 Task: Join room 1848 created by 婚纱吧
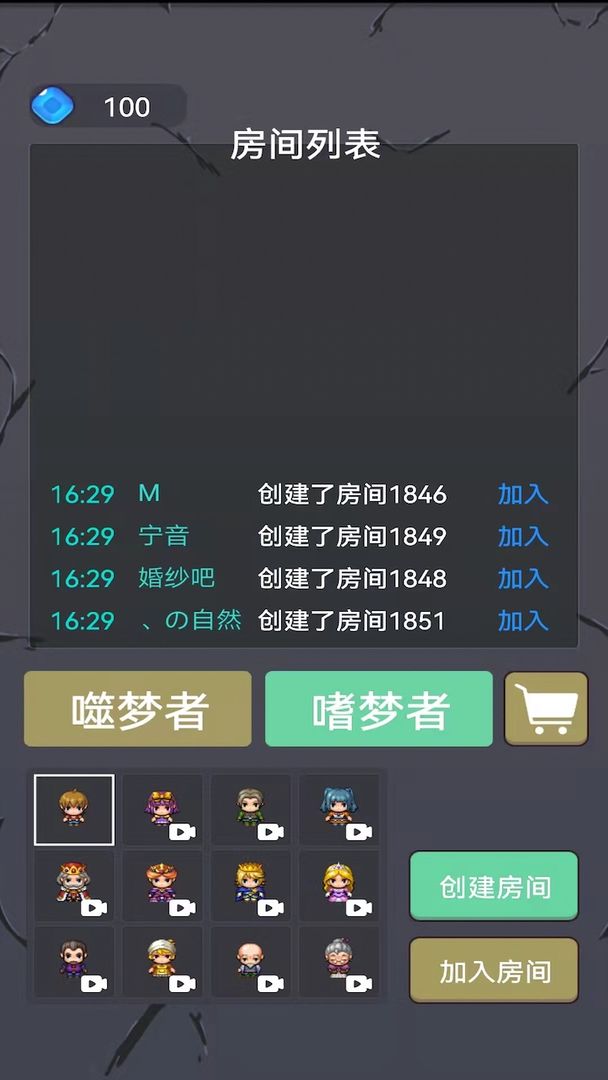click(523, 578)
